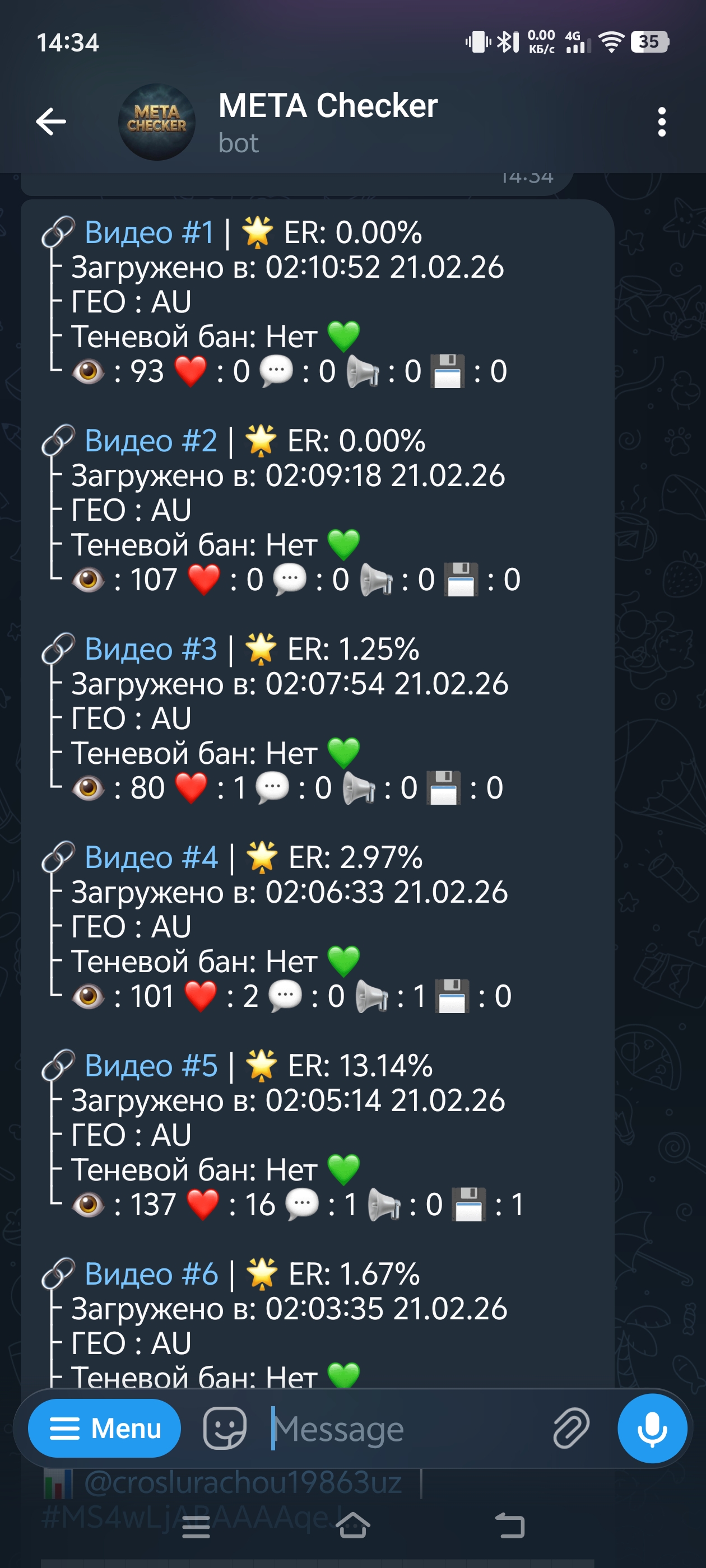Open the Видео #1 link
The height and width of the screenshot is (1568, 706).
point(149,232)
